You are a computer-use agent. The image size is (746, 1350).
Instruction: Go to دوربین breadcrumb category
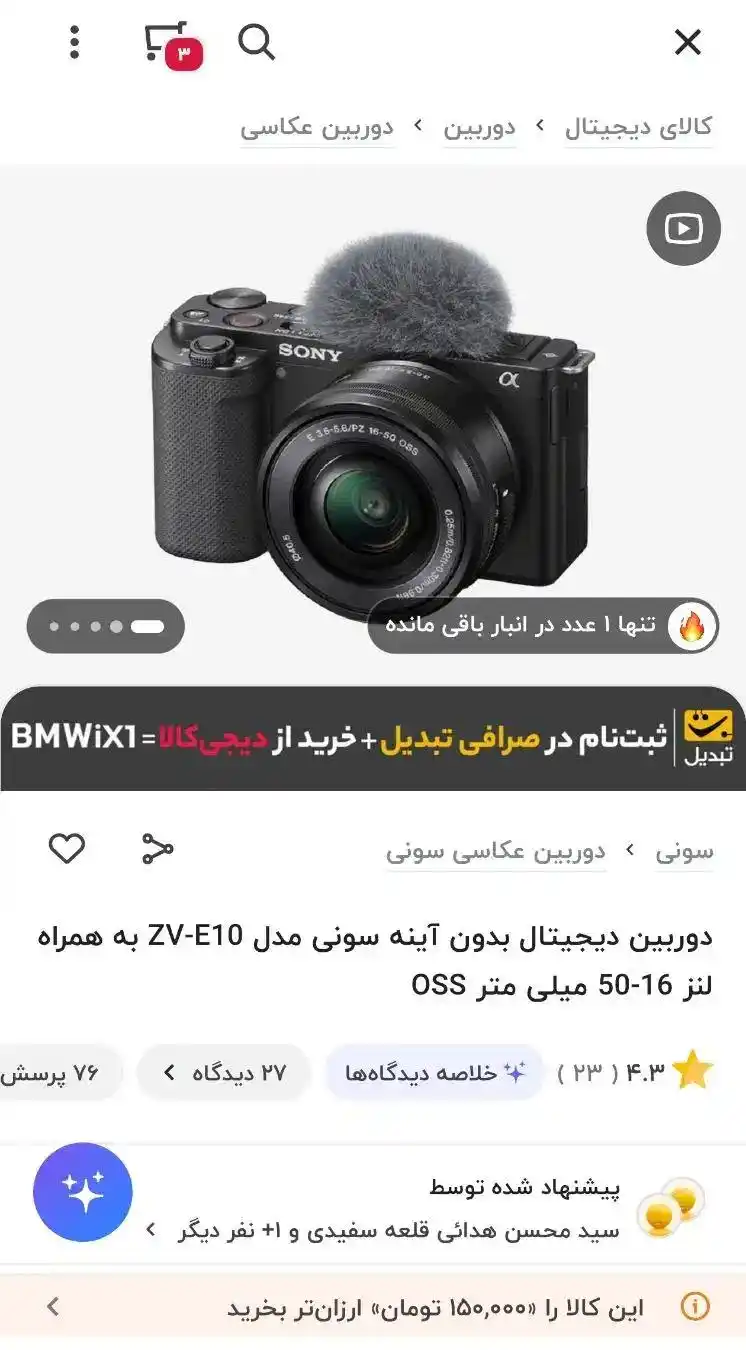480,127
